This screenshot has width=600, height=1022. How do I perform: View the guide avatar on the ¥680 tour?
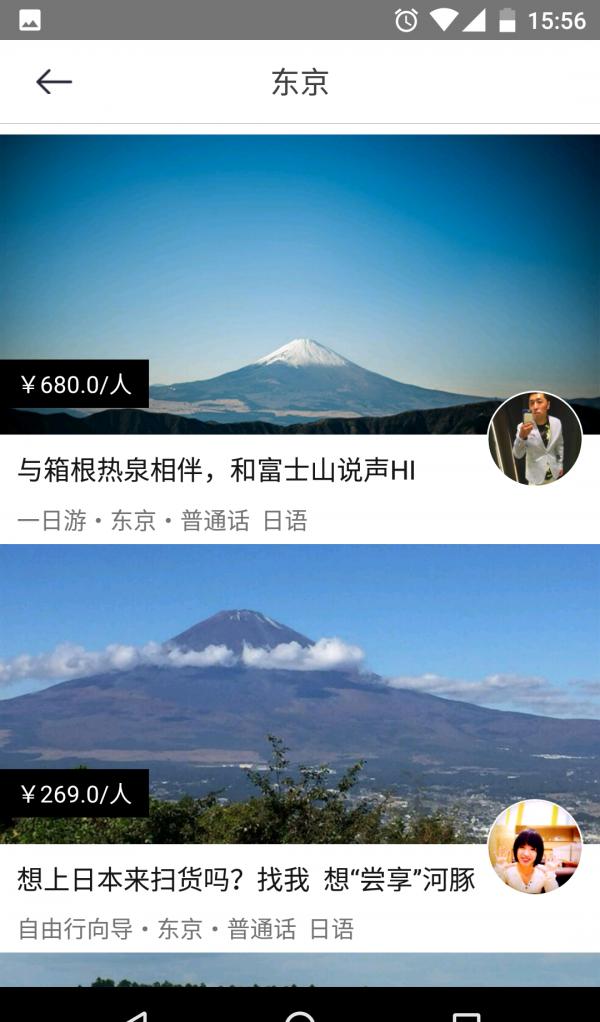click(x=535, y=438)
